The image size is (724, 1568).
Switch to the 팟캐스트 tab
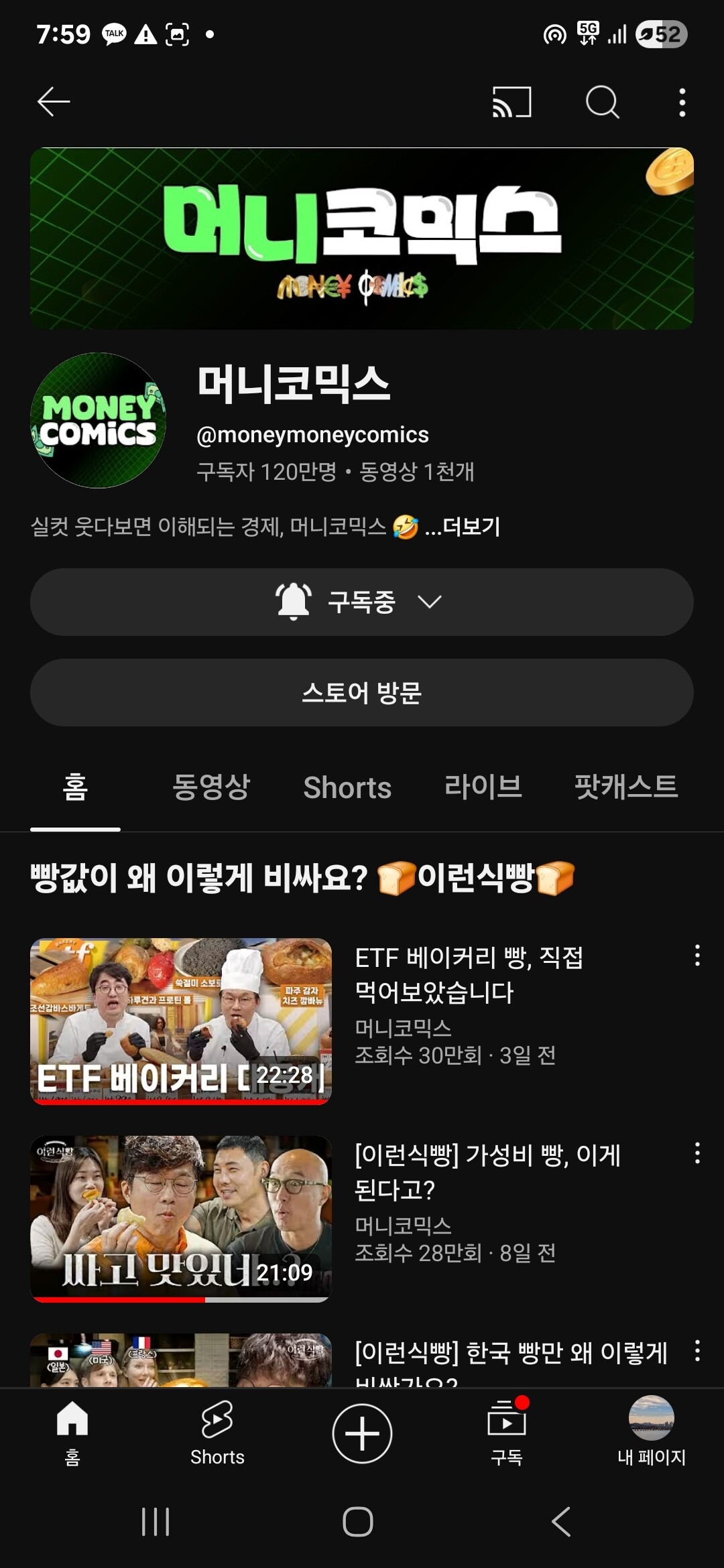coord(626,787)
